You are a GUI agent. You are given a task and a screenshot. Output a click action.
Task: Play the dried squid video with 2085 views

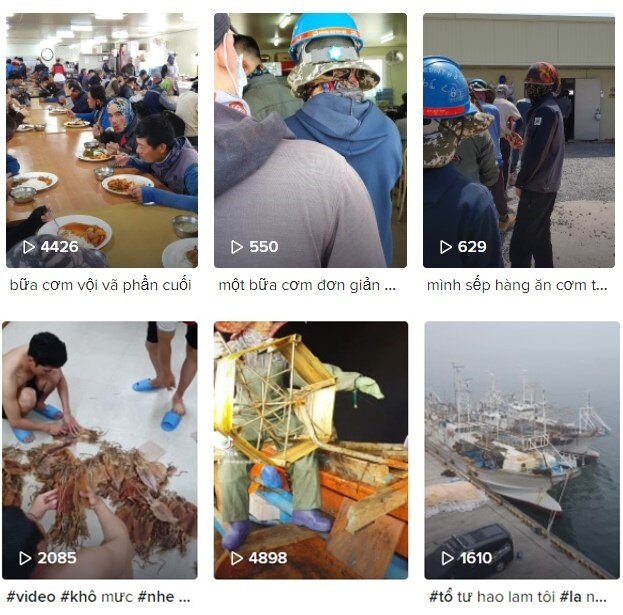100,450
